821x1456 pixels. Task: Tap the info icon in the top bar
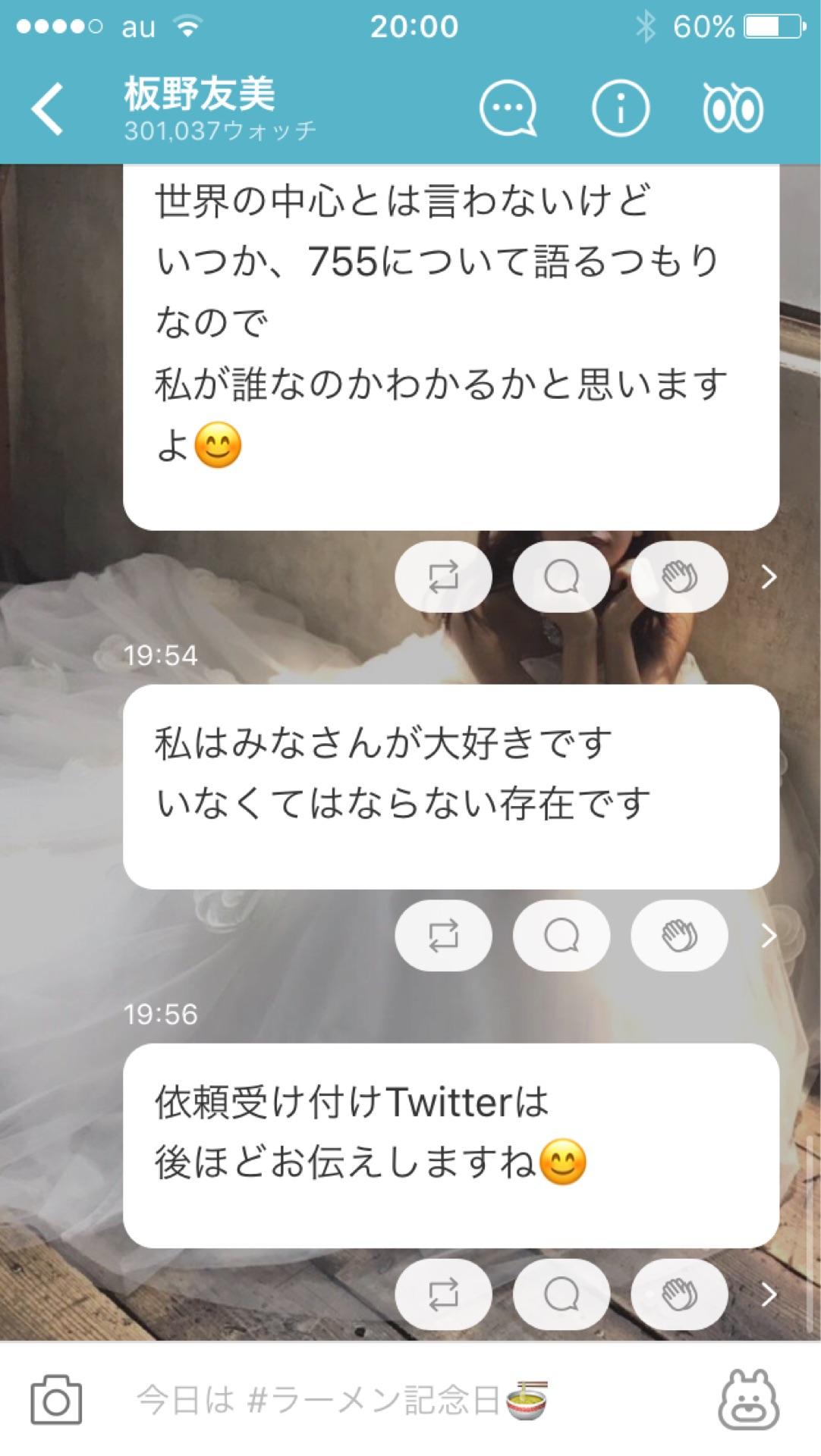click(x=619, y=110)
